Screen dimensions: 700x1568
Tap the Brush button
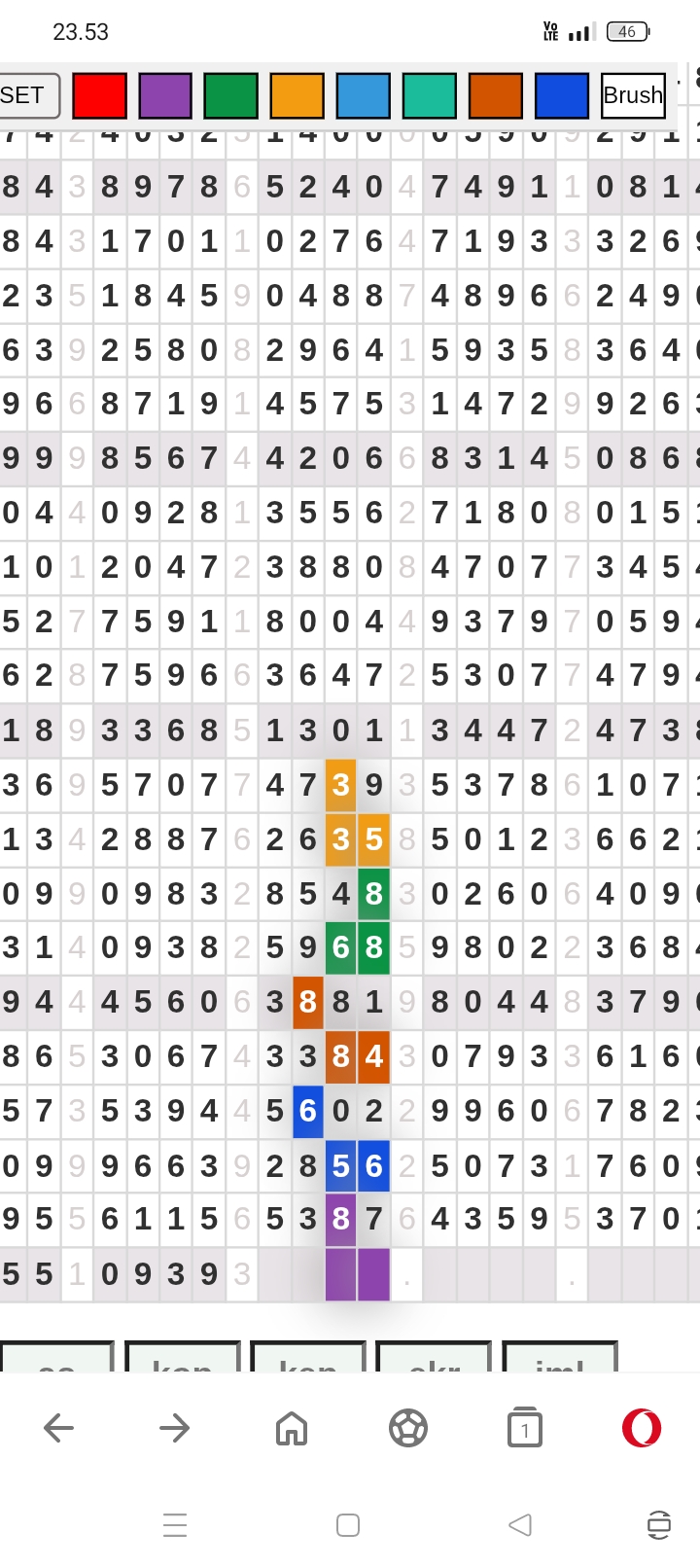pyautogui.click(x=633, y=95)
